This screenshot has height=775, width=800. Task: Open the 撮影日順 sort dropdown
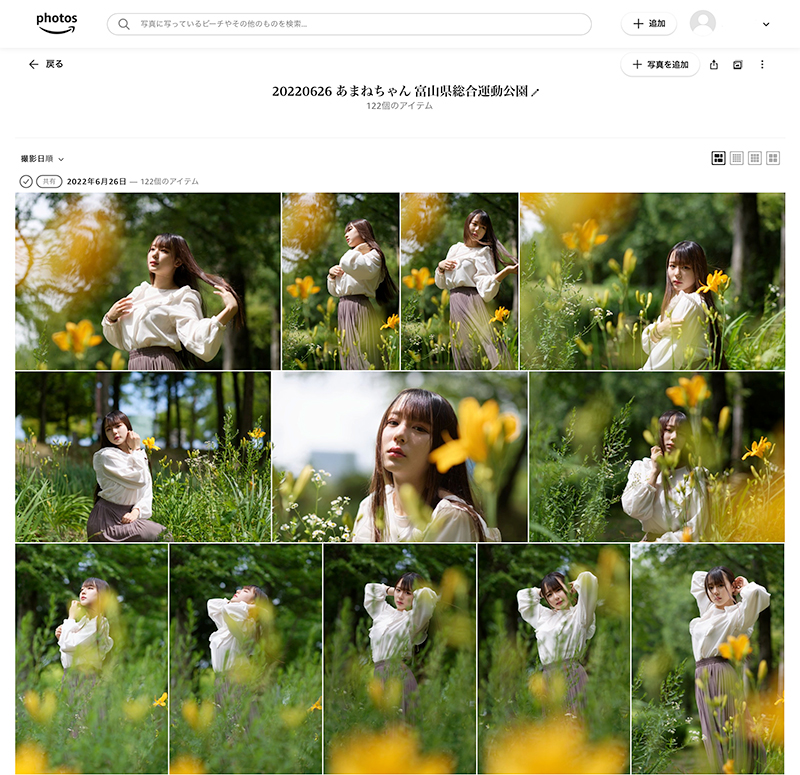click(x=42, y=159)
